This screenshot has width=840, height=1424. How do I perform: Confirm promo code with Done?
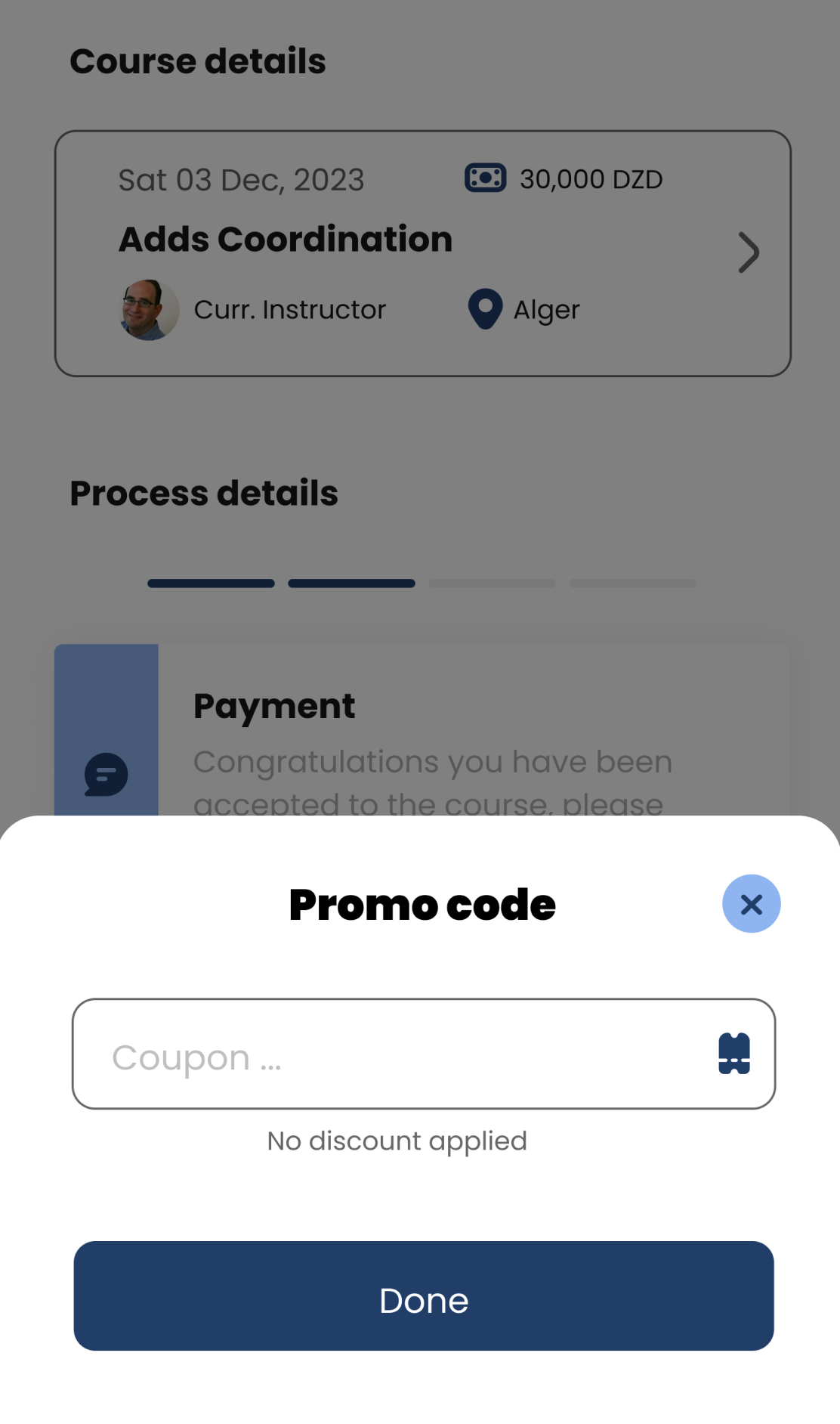tap(424, 1296)
